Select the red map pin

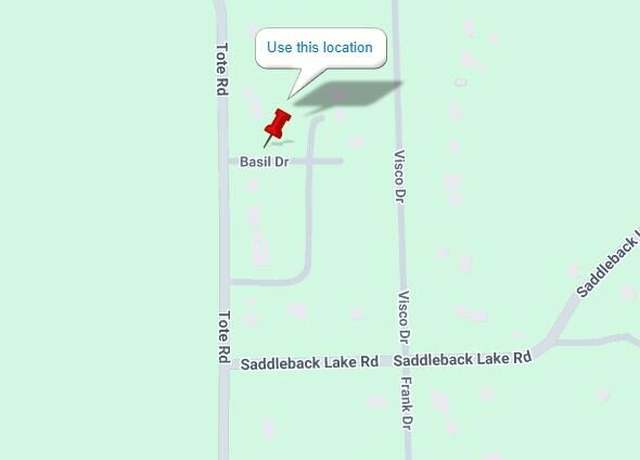(x=278, y=126)
